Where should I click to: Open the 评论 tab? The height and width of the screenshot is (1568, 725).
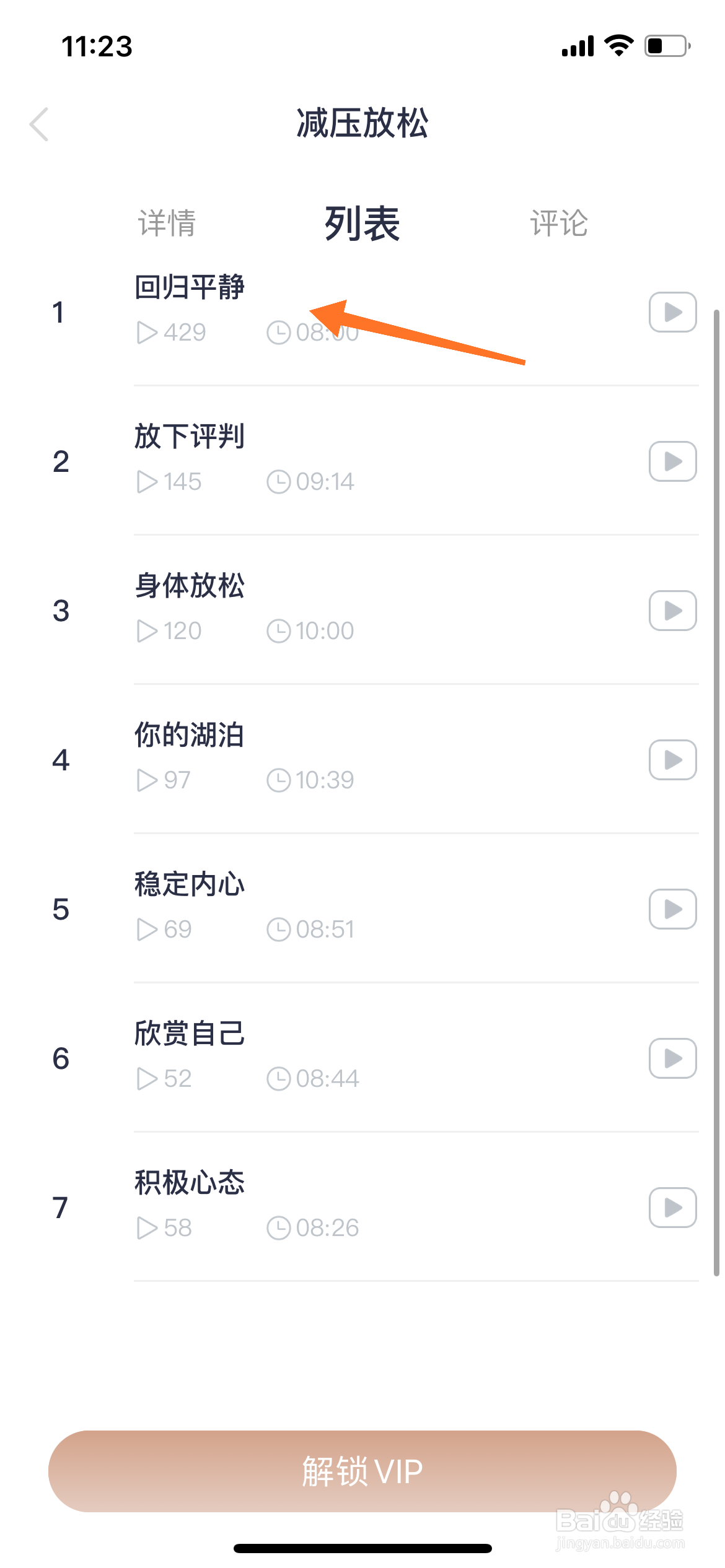(559, 224)
